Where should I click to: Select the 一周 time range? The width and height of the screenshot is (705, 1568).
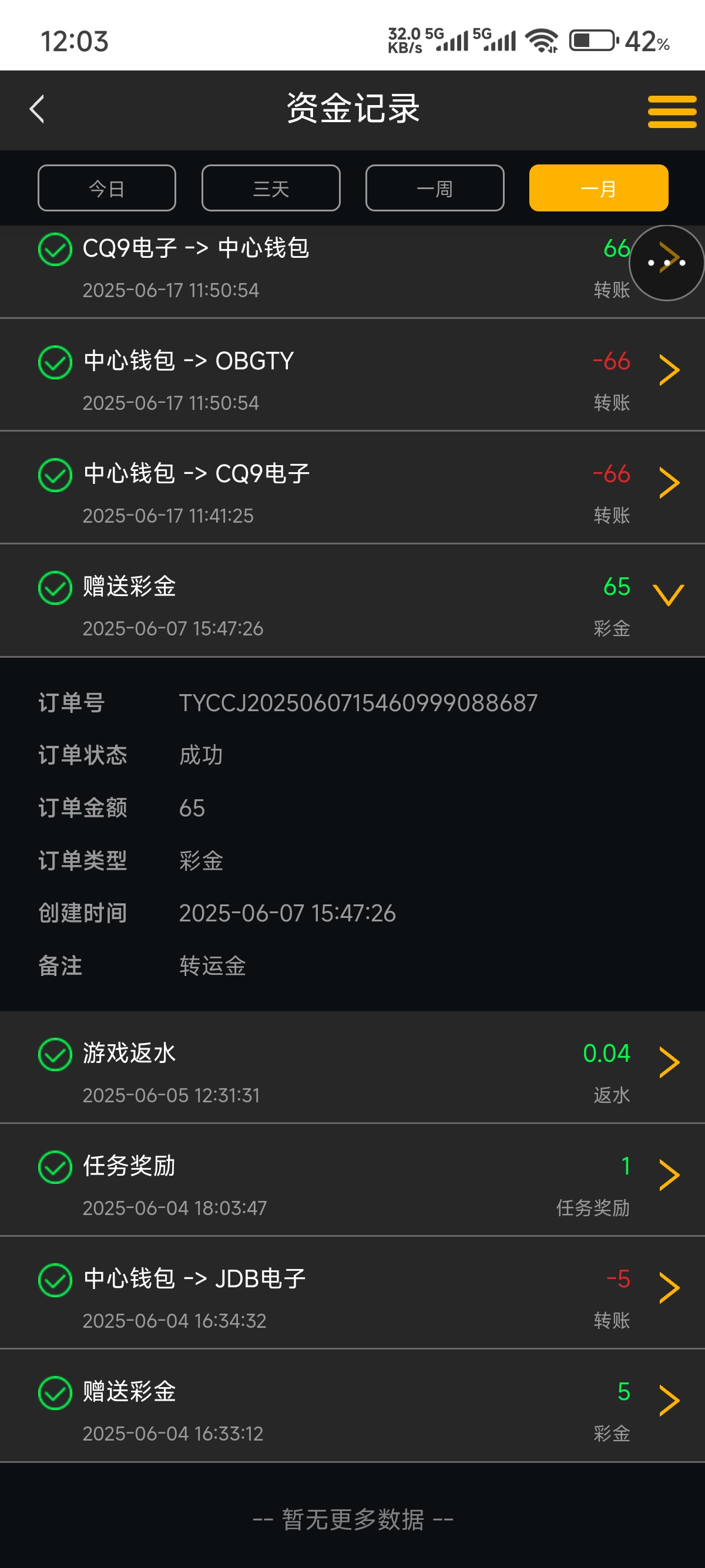(435, 188)
